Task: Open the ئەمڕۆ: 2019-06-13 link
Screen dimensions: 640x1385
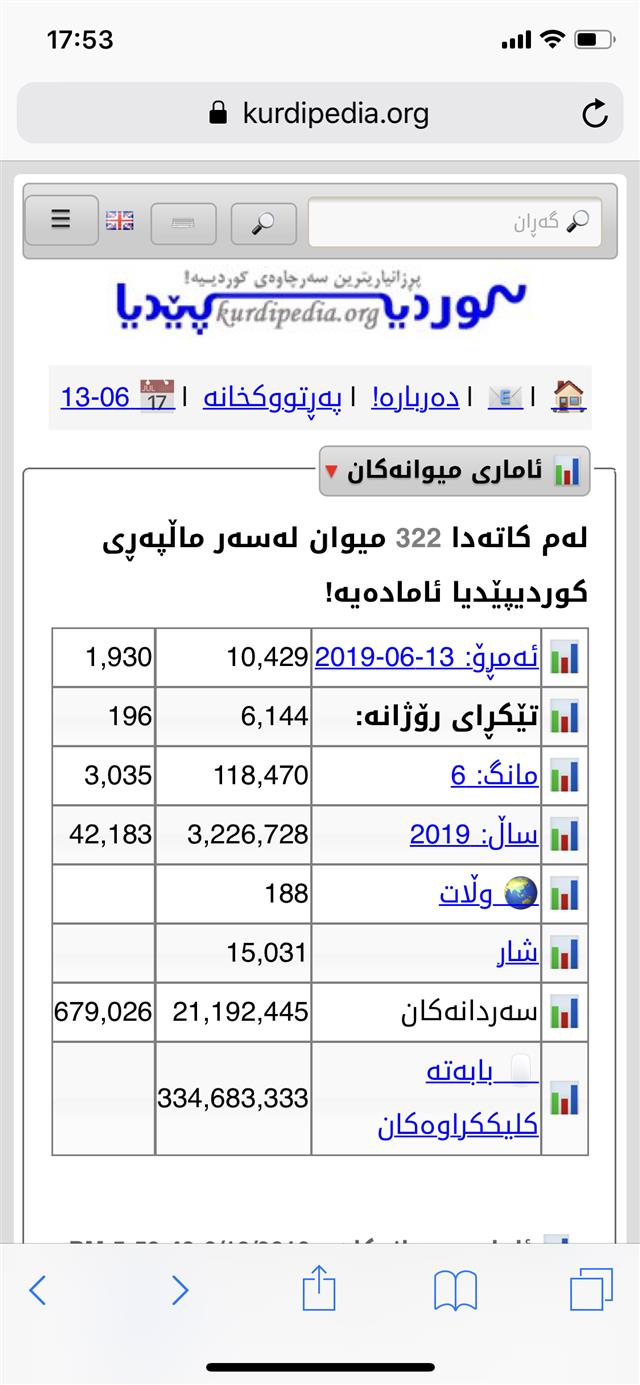Action: (x=427, y=657)
